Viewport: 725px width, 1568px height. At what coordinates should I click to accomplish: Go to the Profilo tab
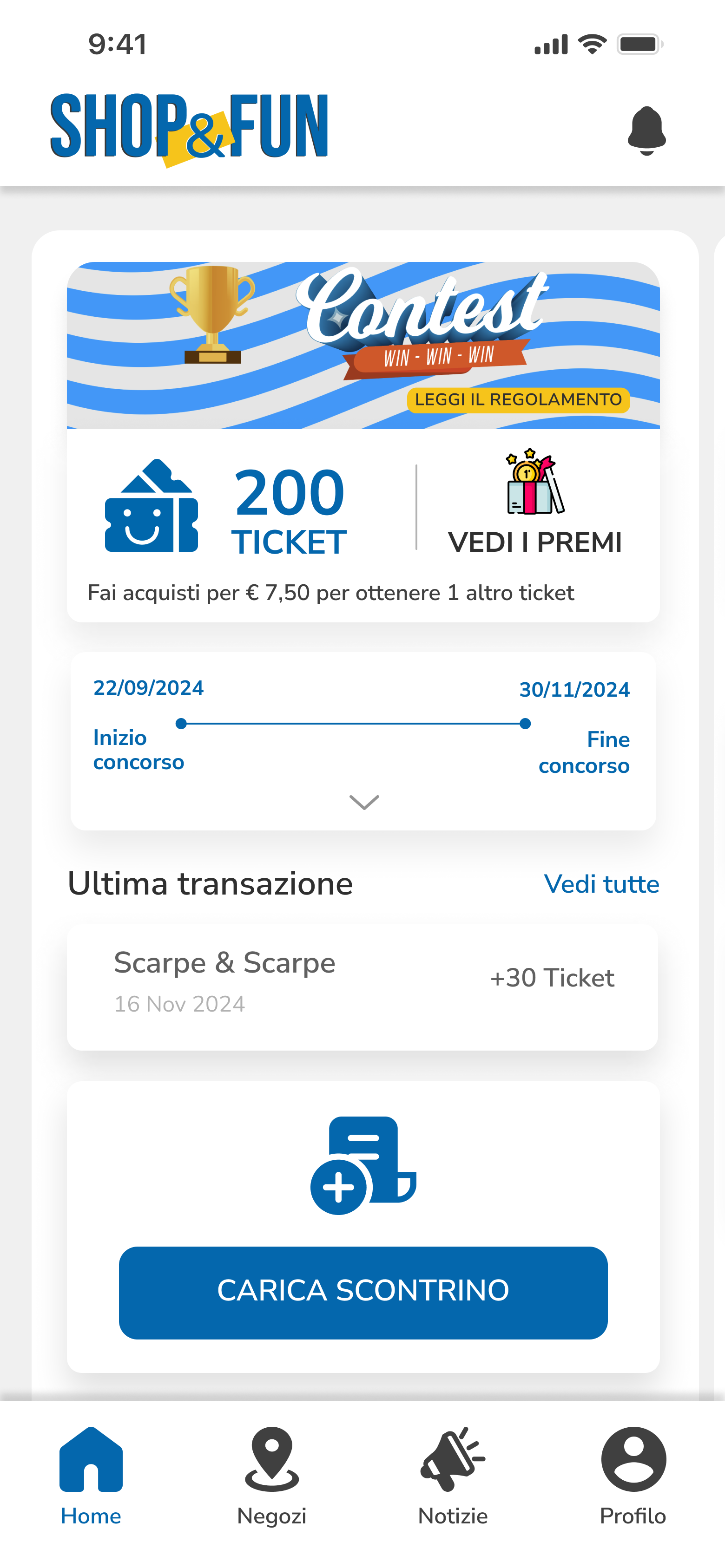(x=633, y=1476)
